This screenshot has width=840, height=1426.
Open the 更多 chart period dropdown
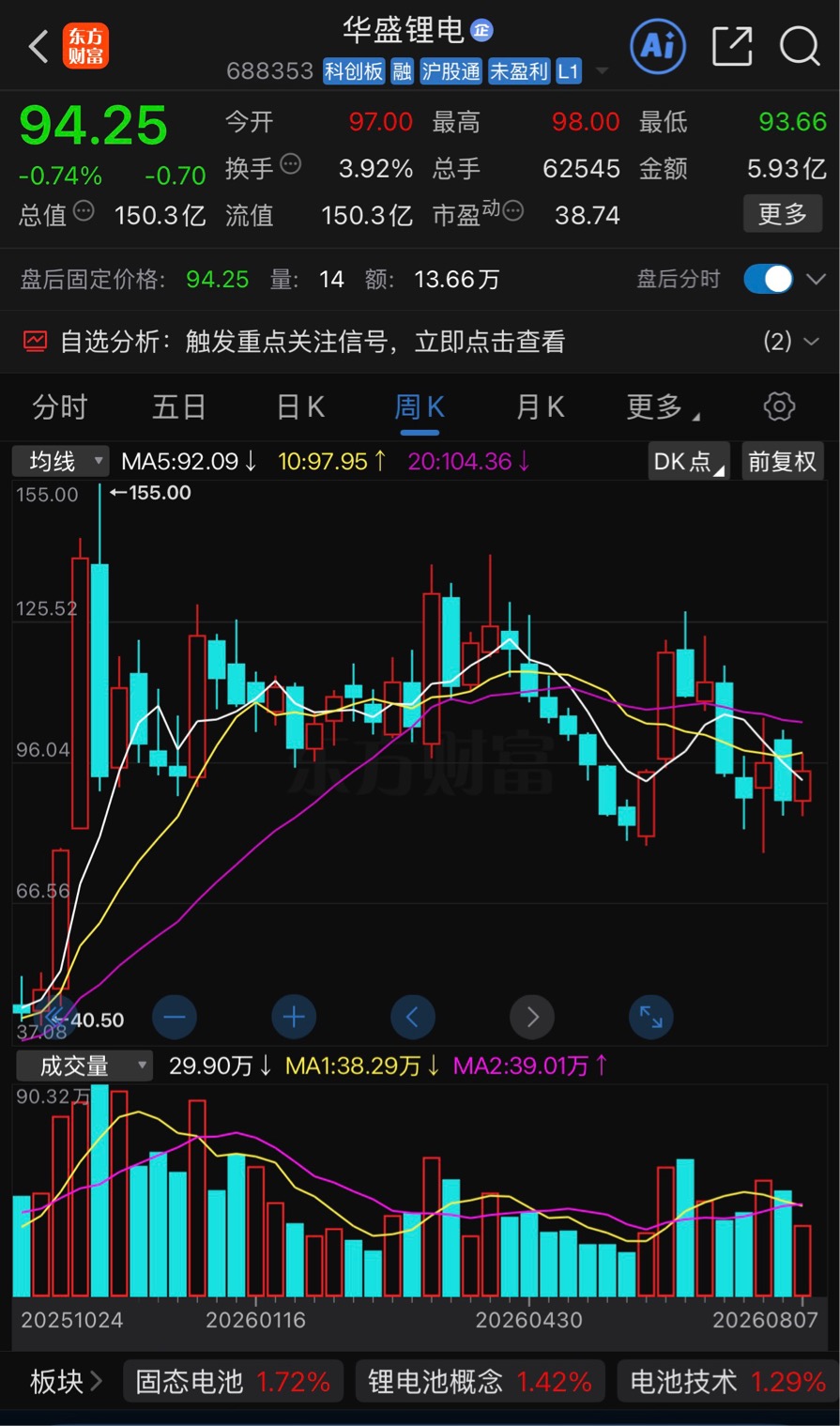(x=661, y=407)
